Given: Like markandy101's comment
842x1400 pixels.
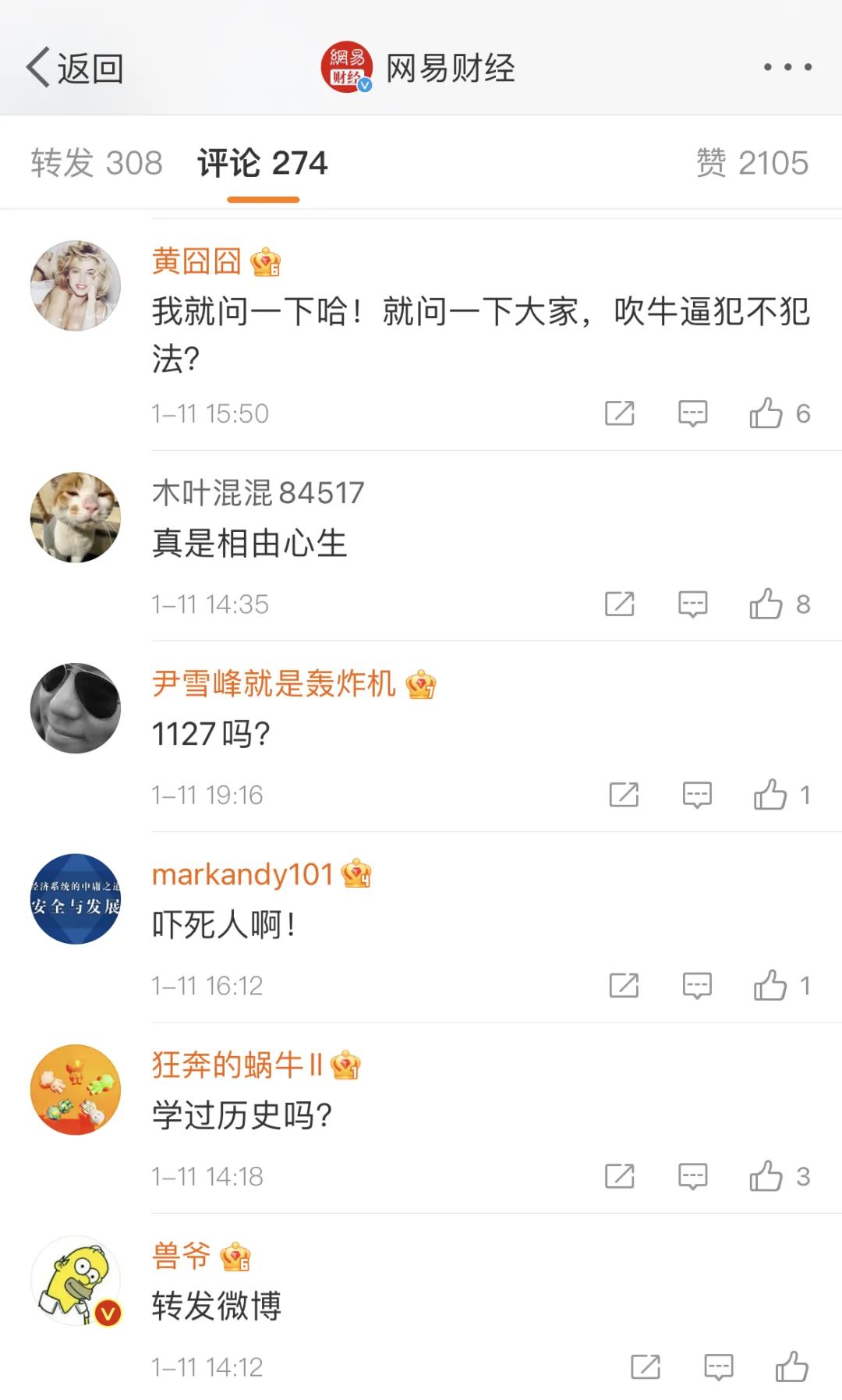Looking at the screenshot, I should point(770,985).
